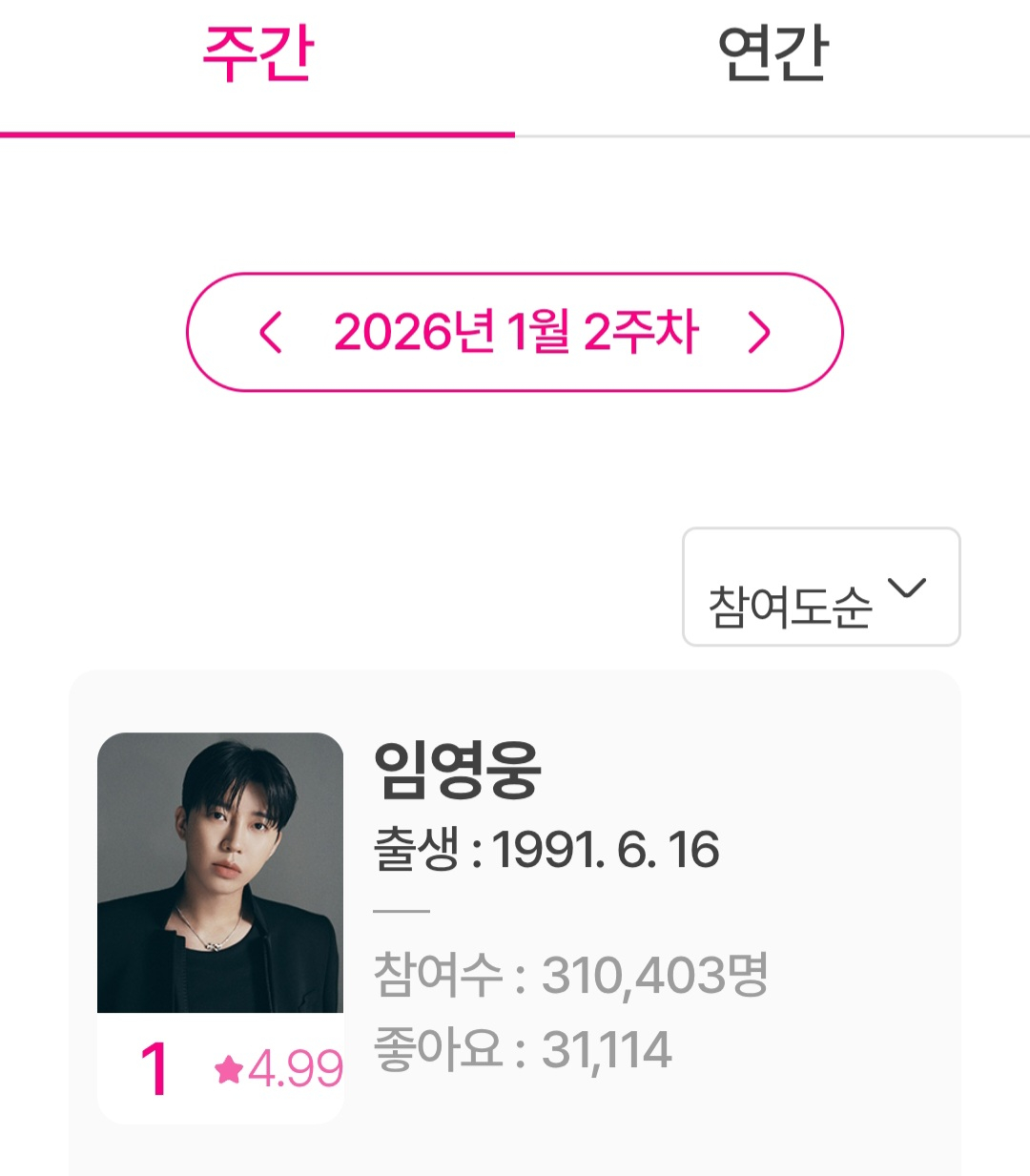The width and height of the screenshot is (1030, 1176).
Task: Go to the next week
Action: pyautogui.click(x=759, y=333)
